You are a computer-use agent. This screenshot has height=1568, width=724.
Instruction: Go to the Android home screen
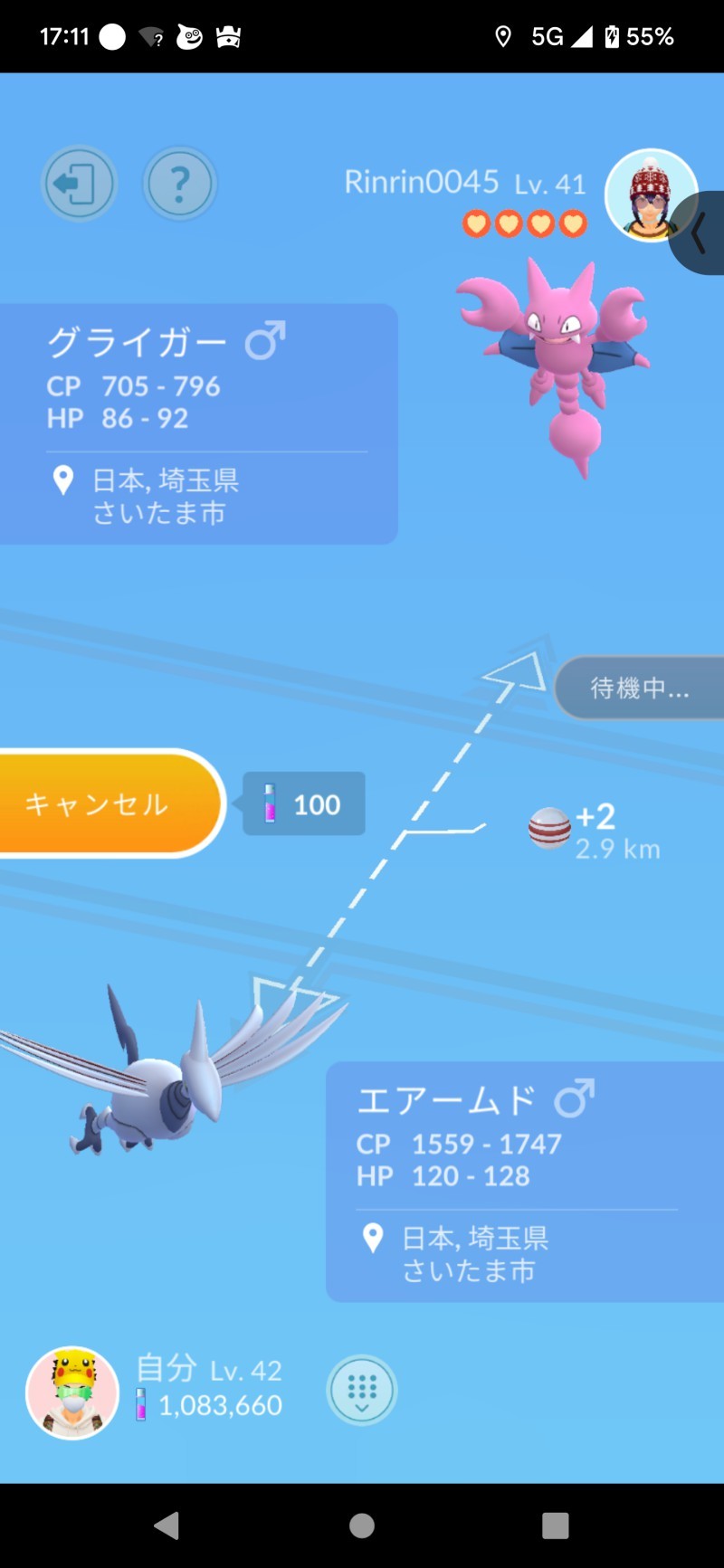pyautogui.click(x=362, y=1525)
